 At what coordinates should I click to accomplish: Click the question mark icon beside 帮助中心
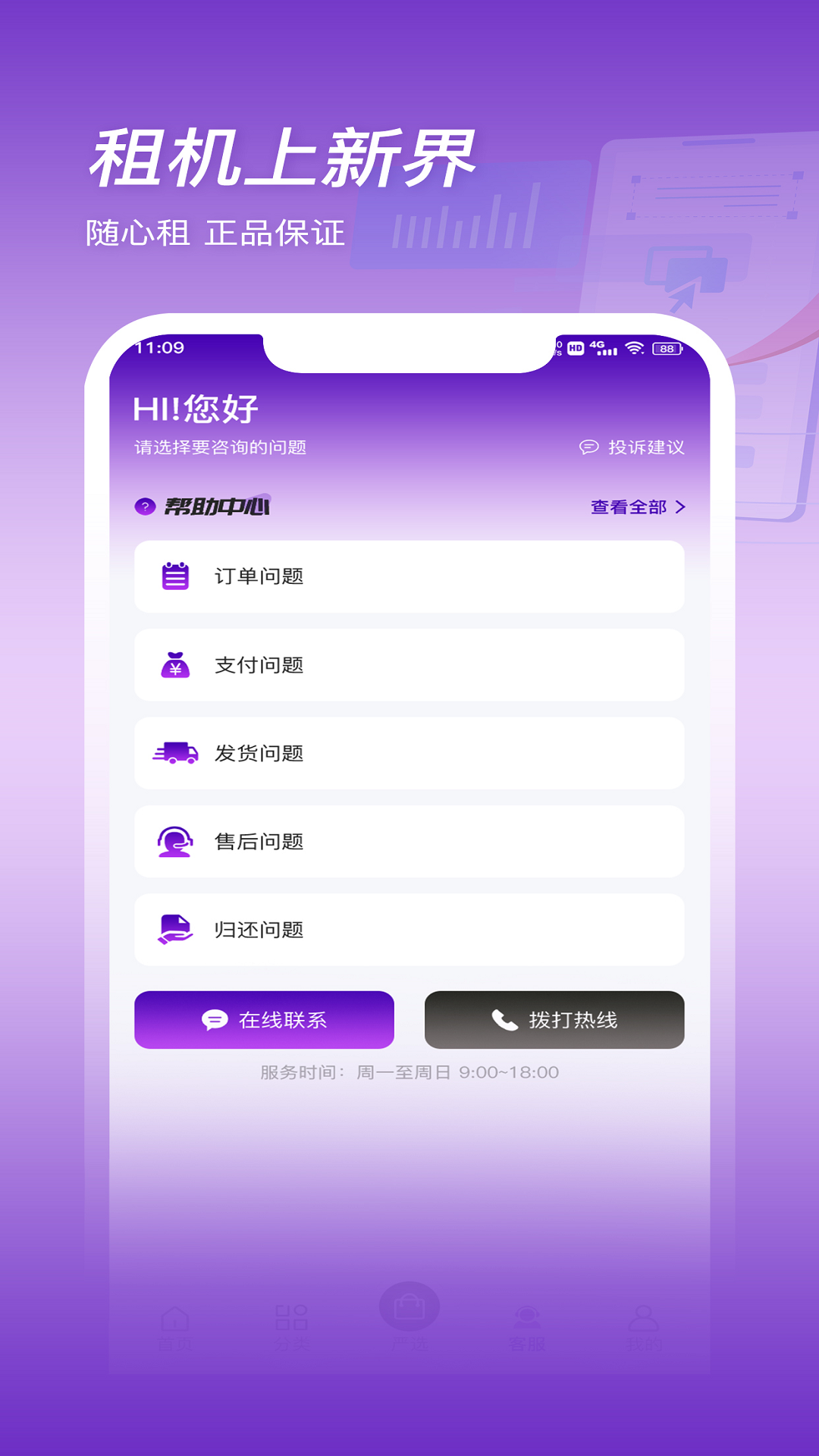(x=144, y=507)
